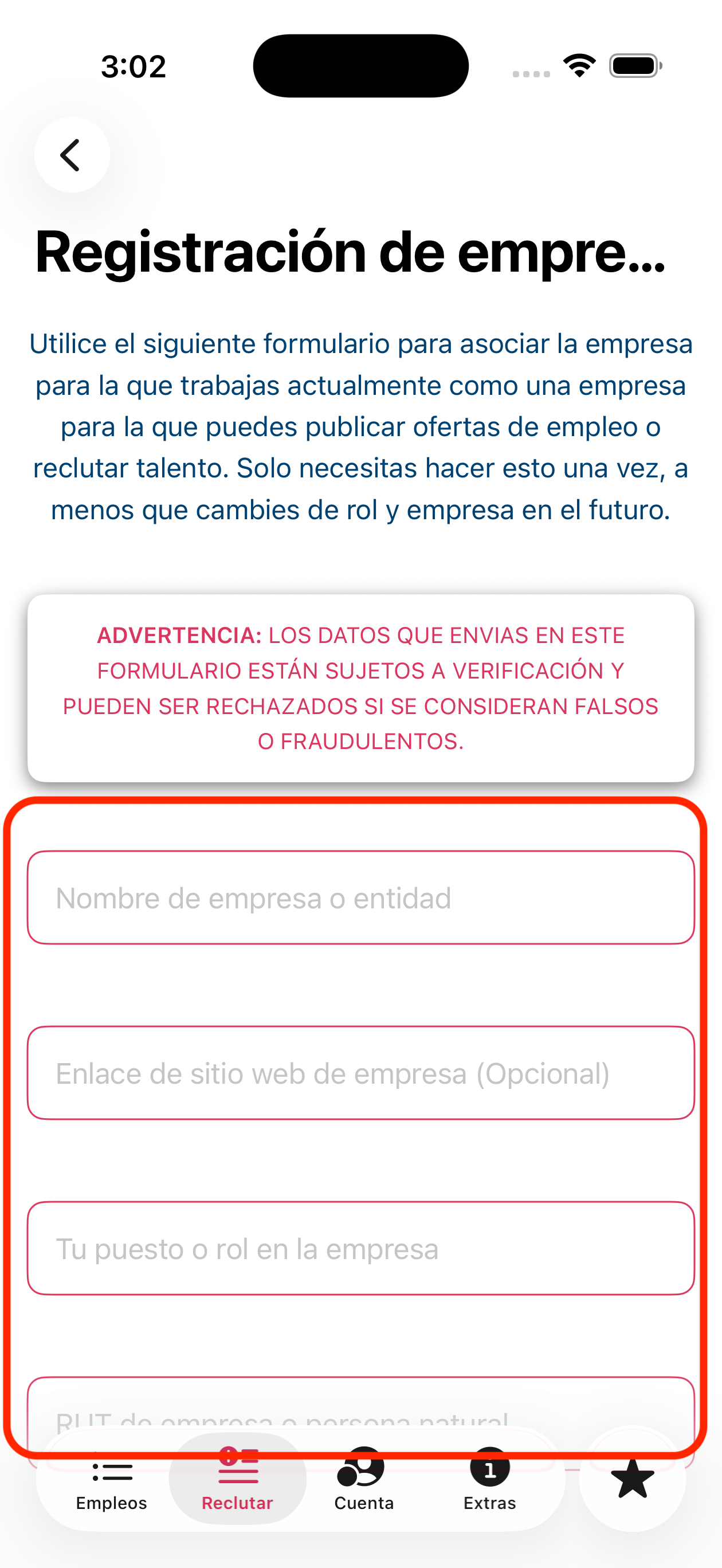
Task: Tap the star button
Action: click(x=632, y=1479)
